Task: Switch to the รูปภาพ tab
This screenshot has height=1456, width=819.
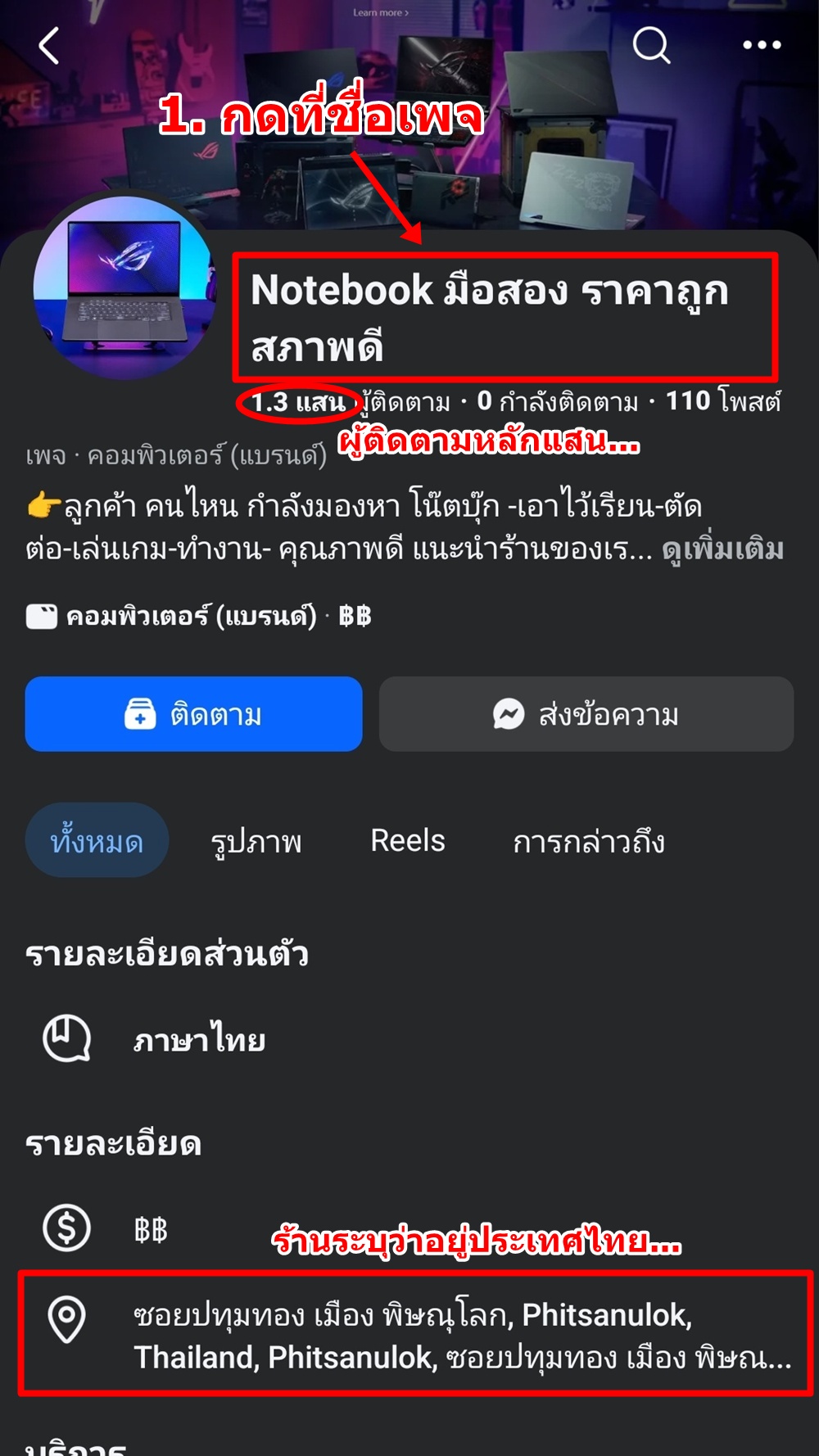Action: [x=256, y=841]
